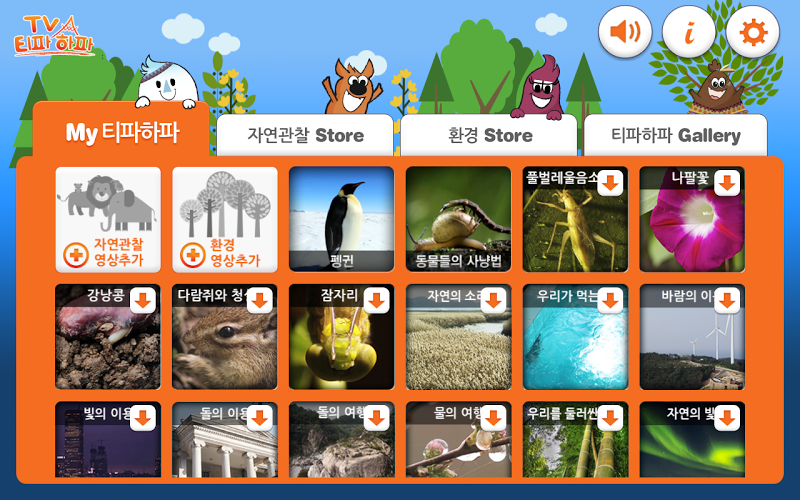The width and height of the screenshot is (800, 500).
Task: Open the settings gear
Action: coord(752,33)
